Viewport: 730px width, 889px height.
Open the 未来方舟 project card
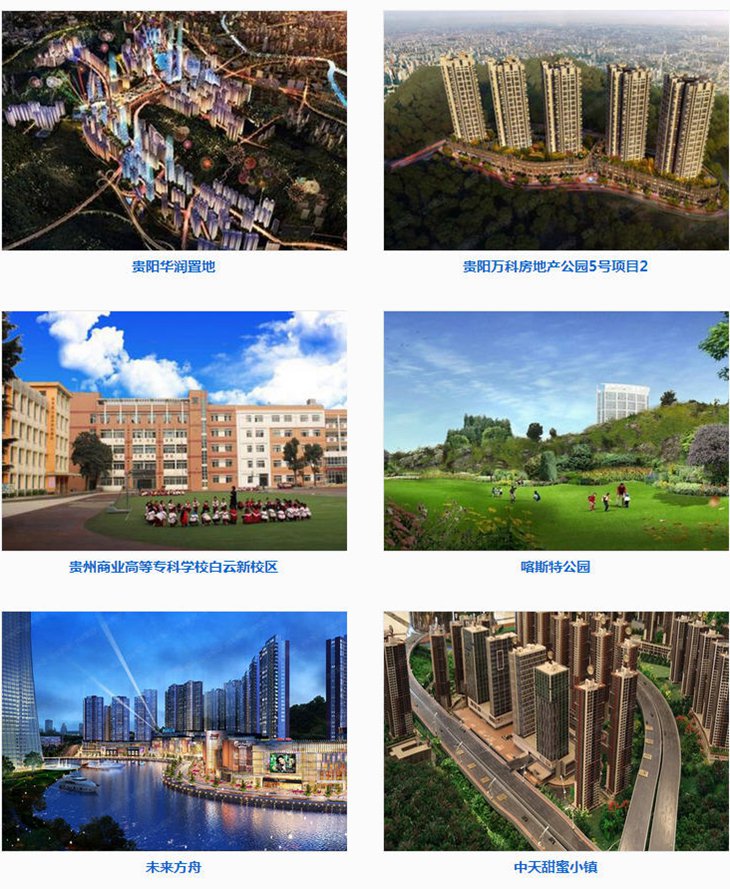[x=174, y=731]
